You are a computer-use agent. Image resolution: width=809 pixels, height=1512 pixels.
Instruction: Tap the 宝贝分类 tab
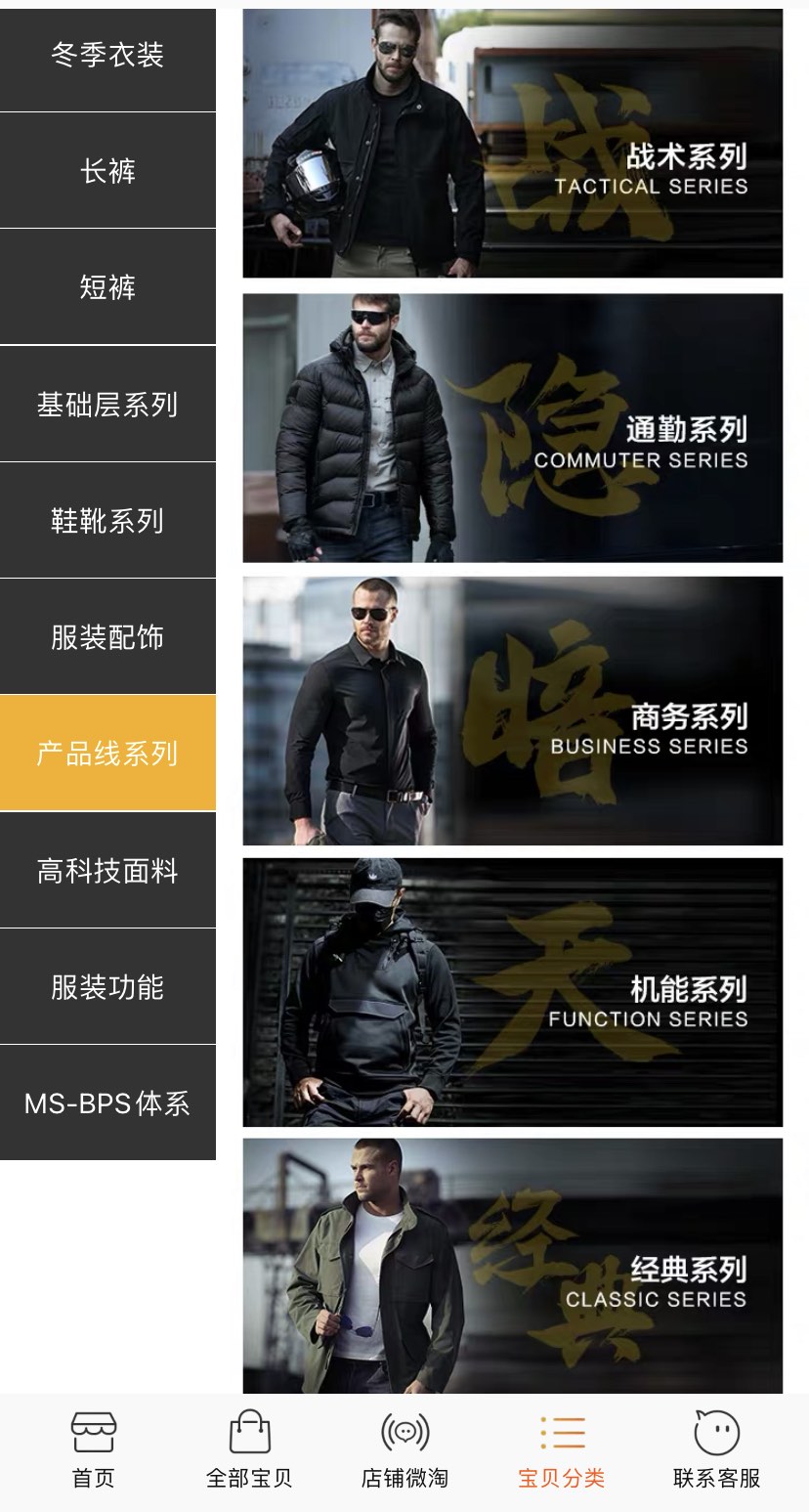coord(562,1450)
